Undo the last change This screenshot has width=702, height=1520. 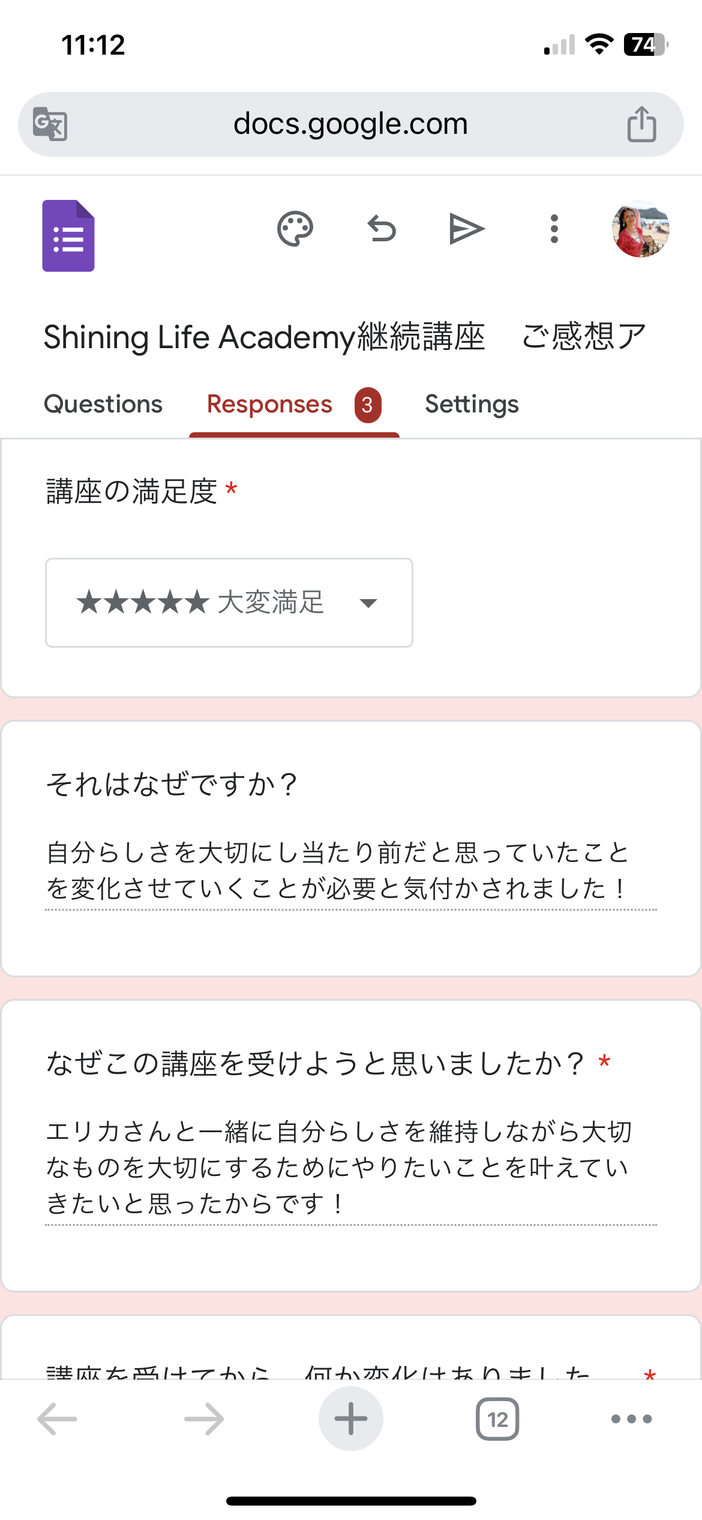[381, 229]
